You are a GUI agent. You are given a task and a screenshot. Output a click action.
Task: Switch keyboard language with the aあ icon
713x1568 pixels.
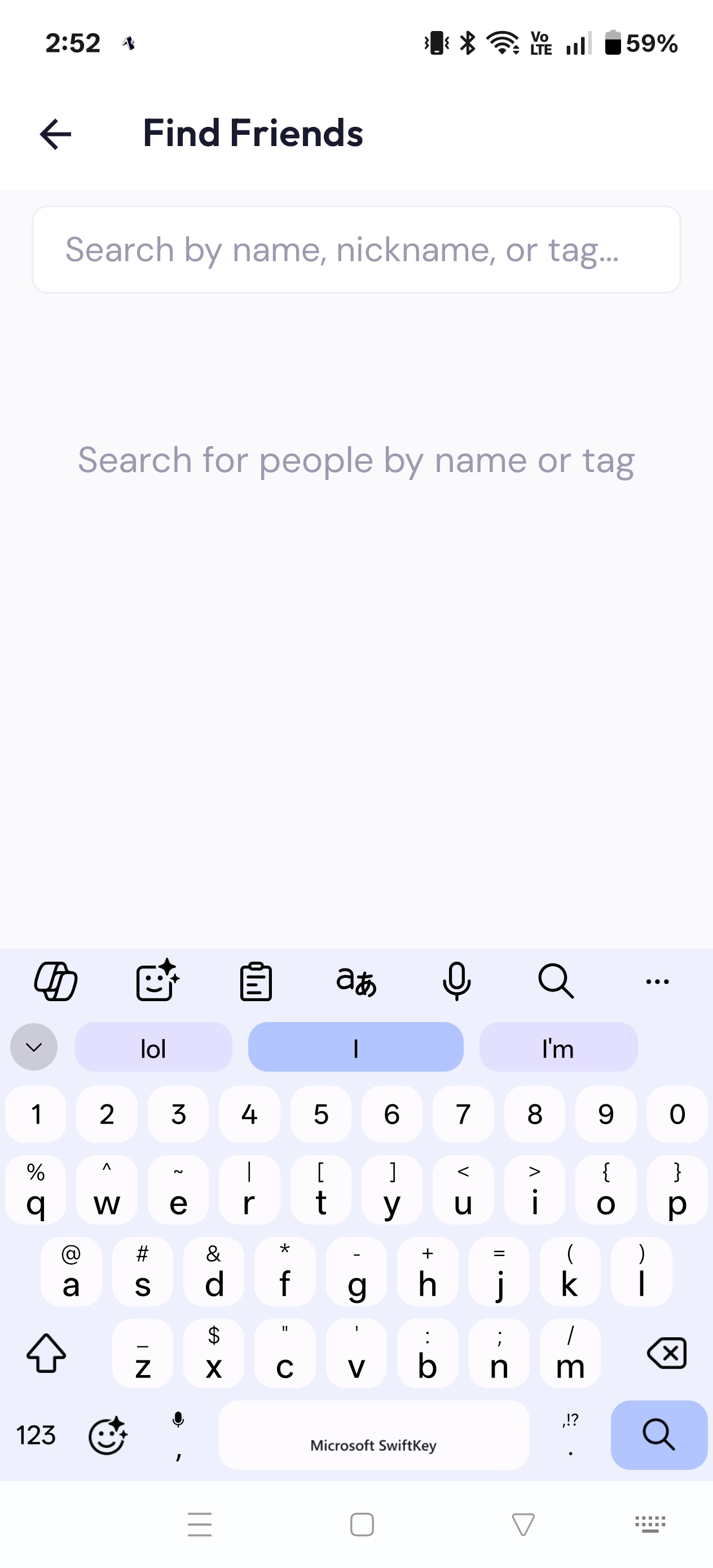tap(355, 980)
